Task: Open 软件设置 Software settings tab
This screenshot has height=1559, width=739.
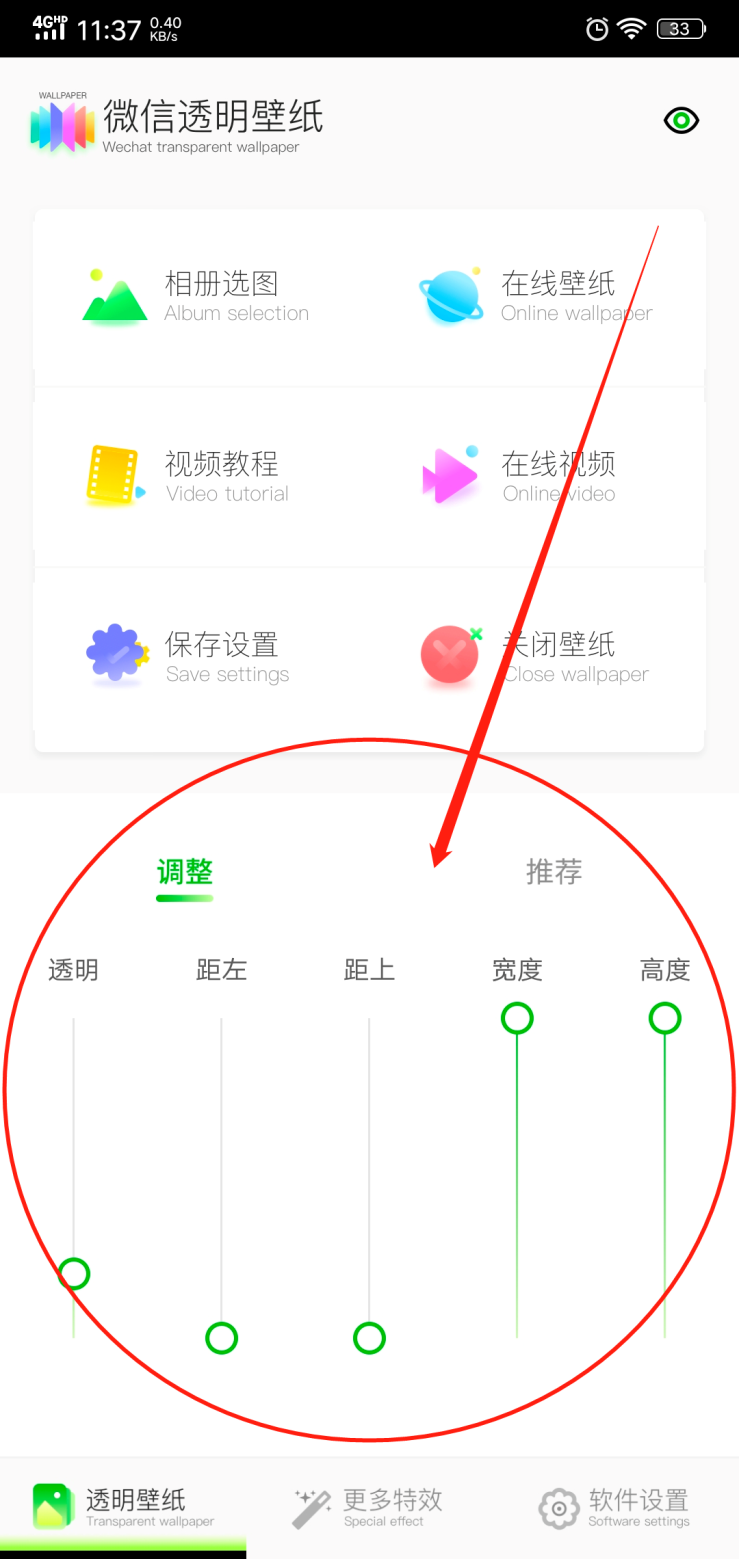Action: 614,1507
